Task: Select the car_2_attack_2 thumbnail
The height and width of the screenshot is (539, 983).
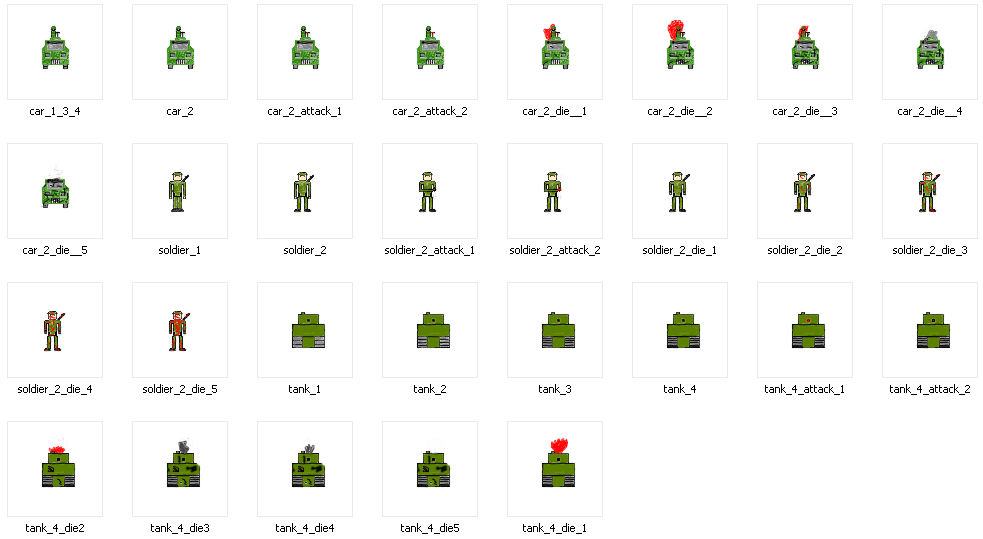Action: click(x=430, y=52)
